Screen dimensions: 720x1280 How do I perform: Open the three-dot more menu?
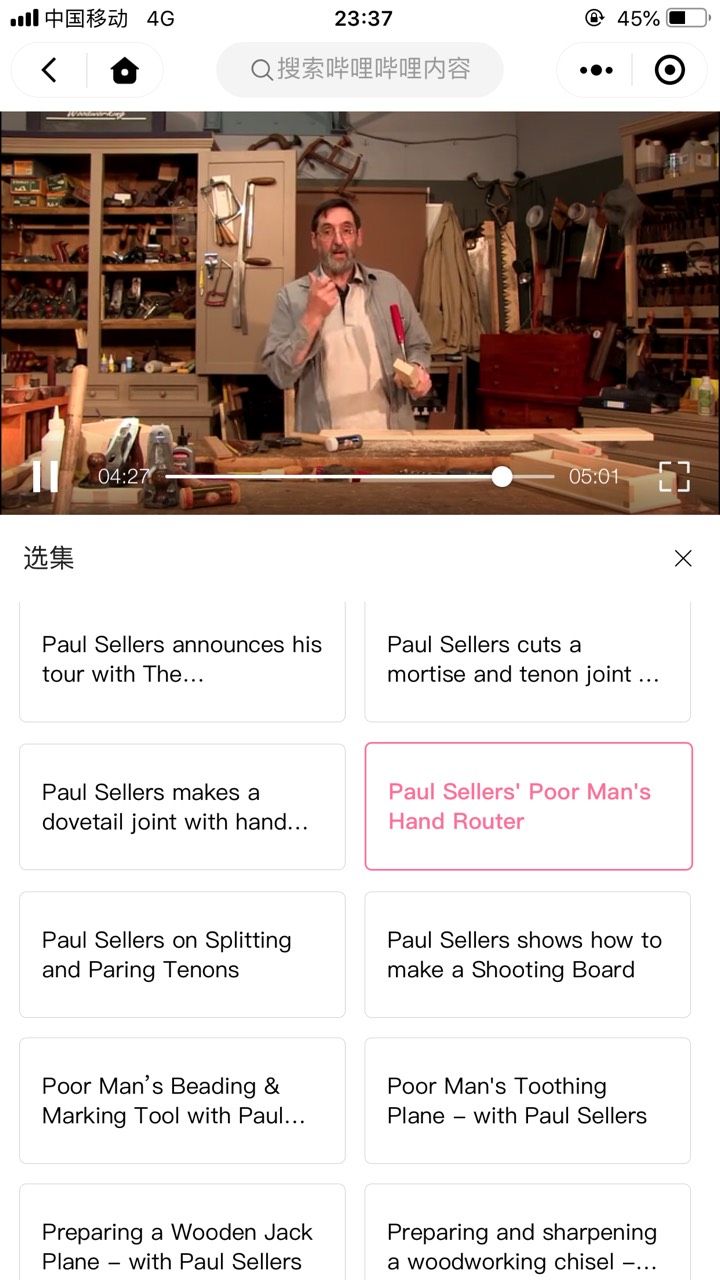tap(596, 70)
